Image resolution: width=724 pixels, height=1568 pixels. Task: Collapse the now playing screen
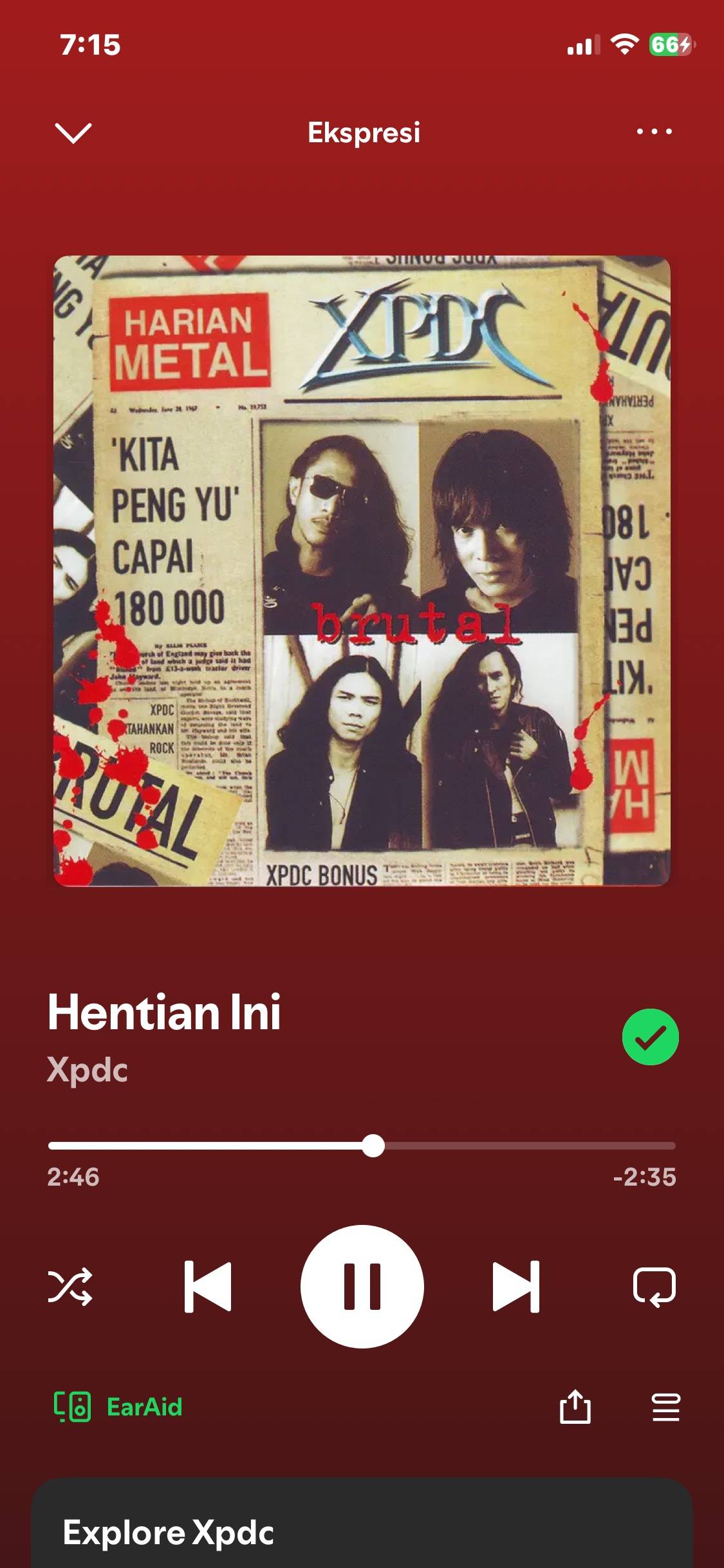tap(73, 133)
